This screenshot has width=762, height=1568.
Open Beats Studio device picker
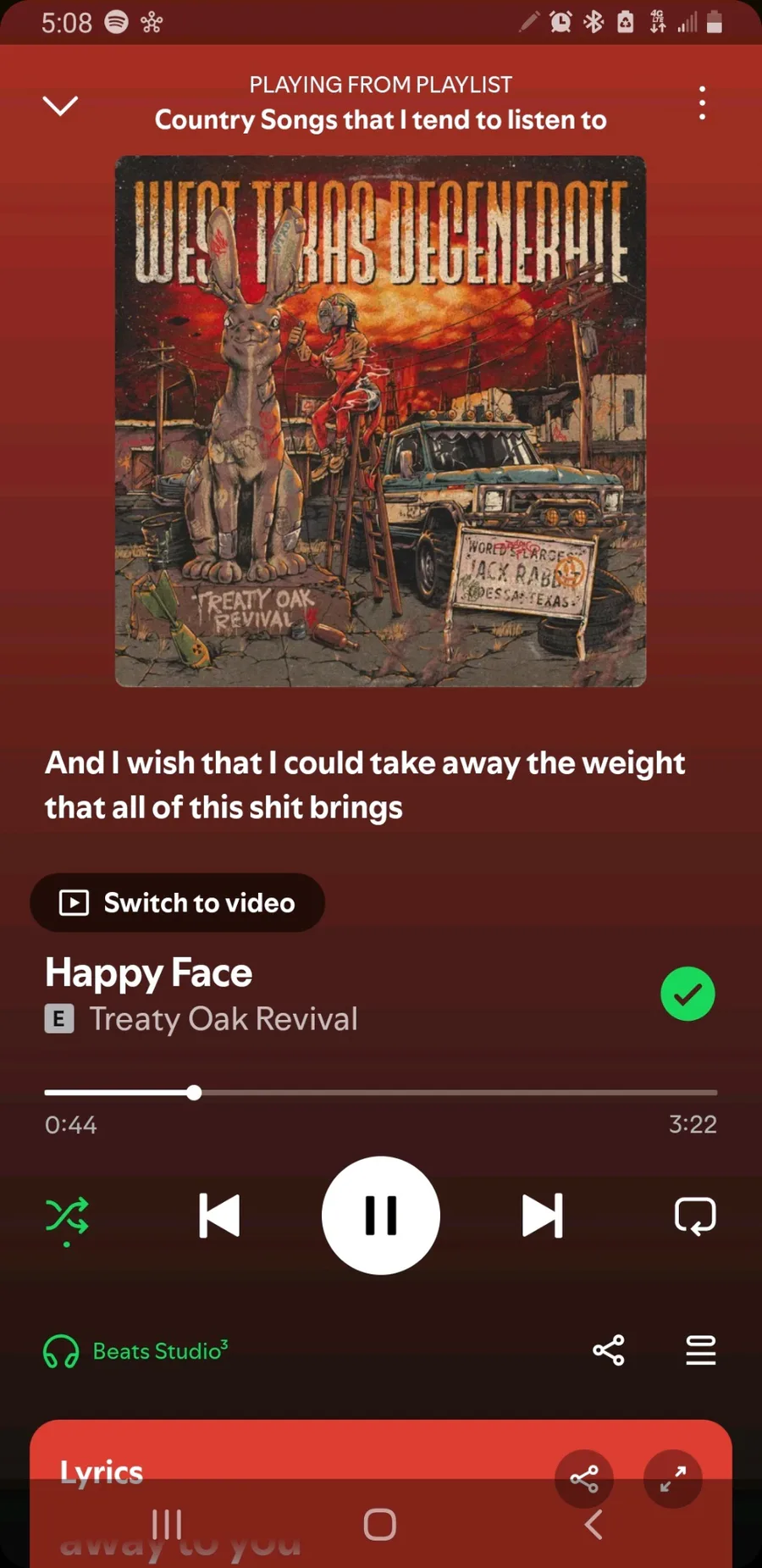point(137,1351)
